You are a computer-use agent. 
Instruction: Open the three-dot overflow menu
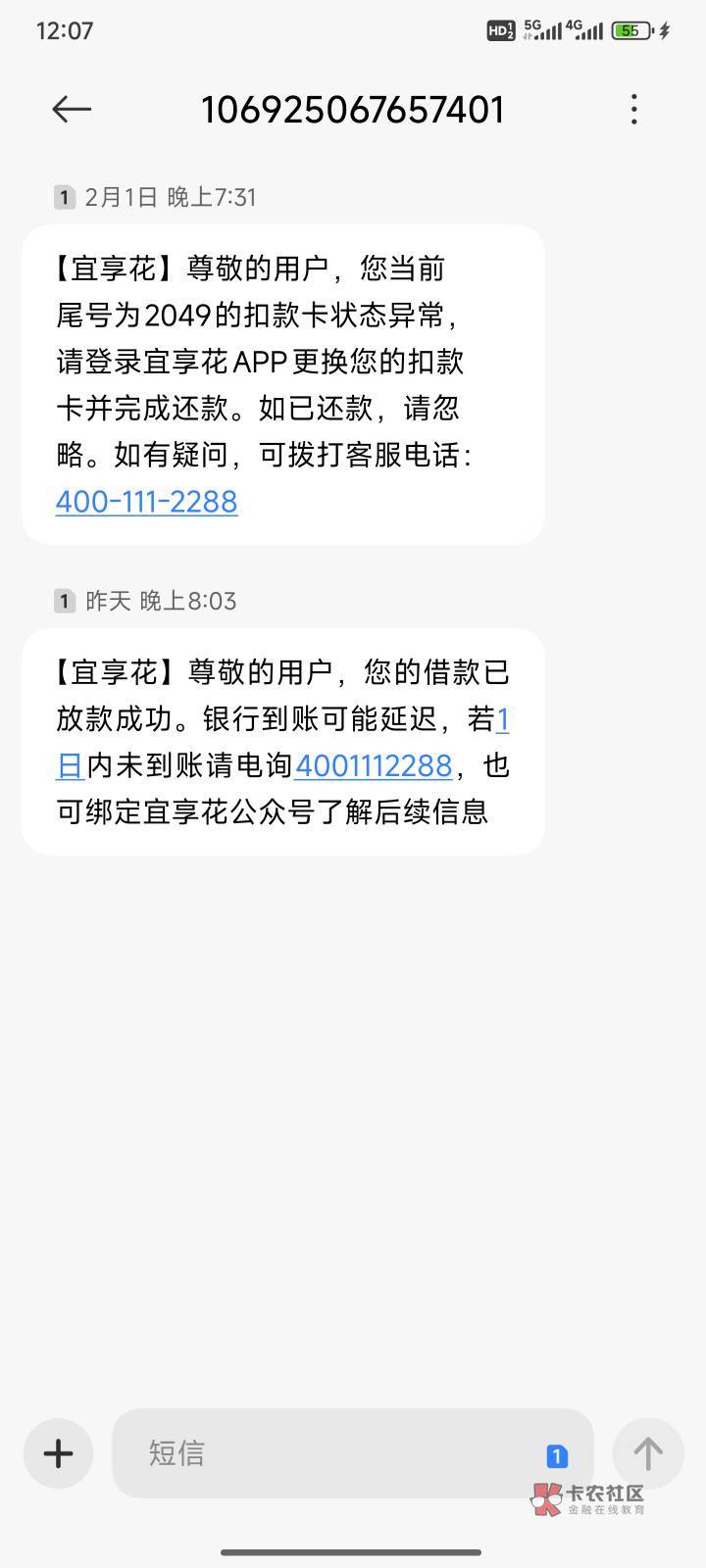click(634, 109)
